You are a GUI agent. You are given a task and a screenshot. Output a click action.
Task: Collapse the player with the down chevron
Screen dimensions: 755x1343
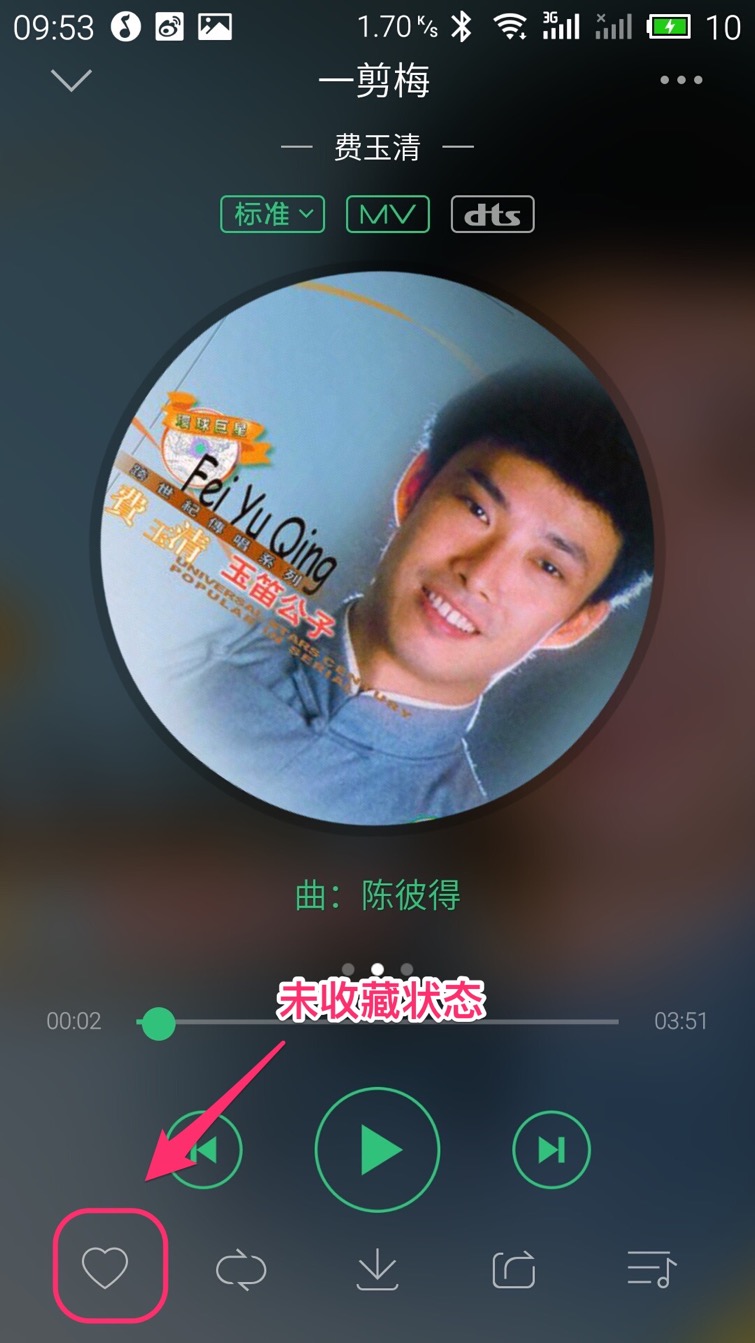[71, 80]
